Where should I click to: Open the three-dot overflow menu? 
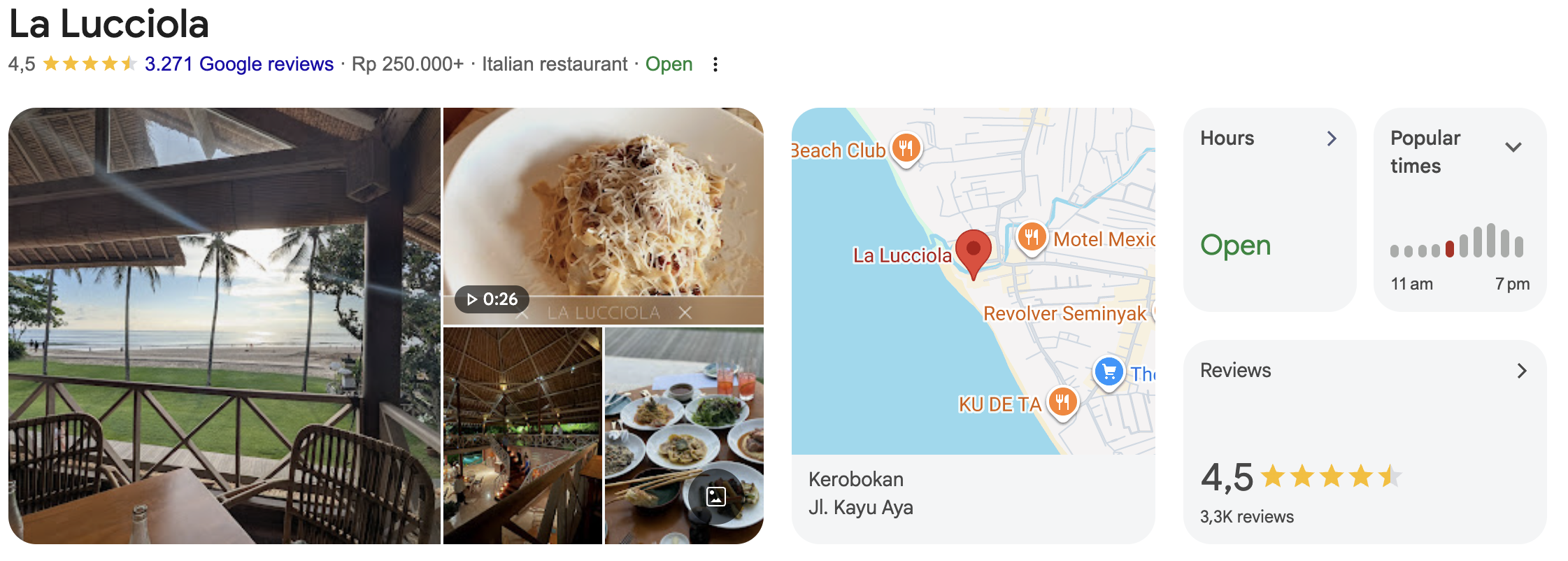pos(715,64)
